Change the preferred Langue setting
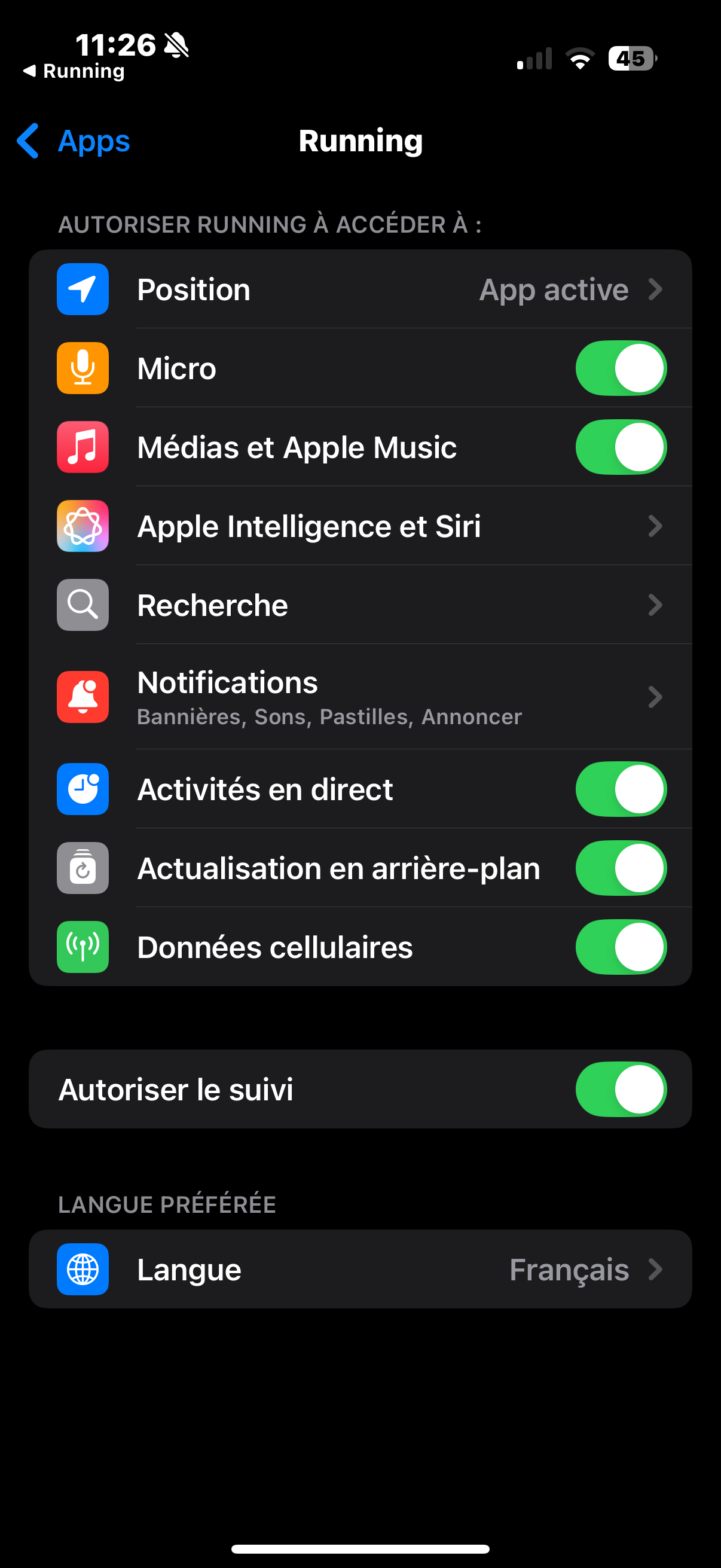The width and height of the screenshot is (721, 1568). (360, 1270)
